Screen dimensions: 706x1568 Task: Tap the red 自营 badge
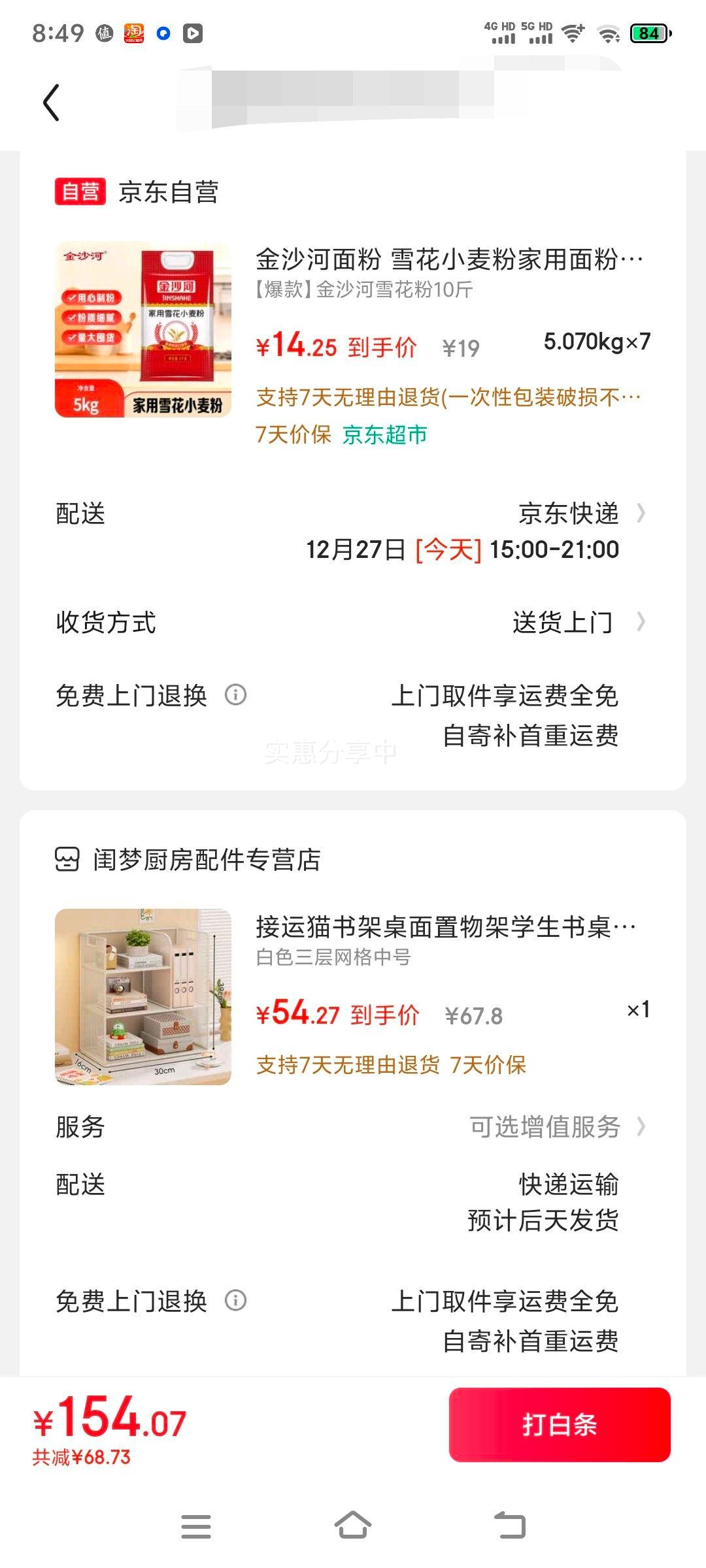[80, 191]
